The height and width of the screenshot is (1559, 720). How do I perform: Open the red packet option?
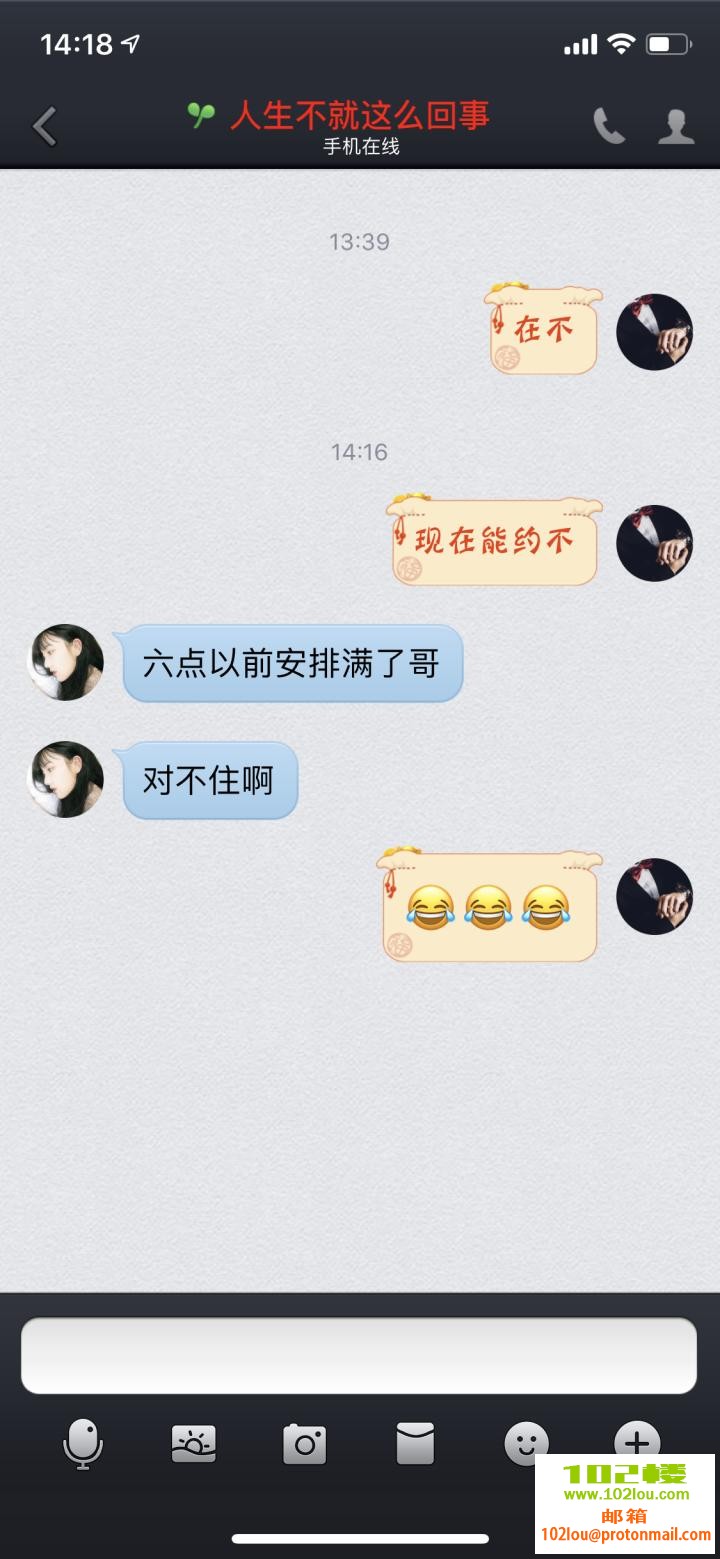pyautogui.click(x=415, y=1444)
